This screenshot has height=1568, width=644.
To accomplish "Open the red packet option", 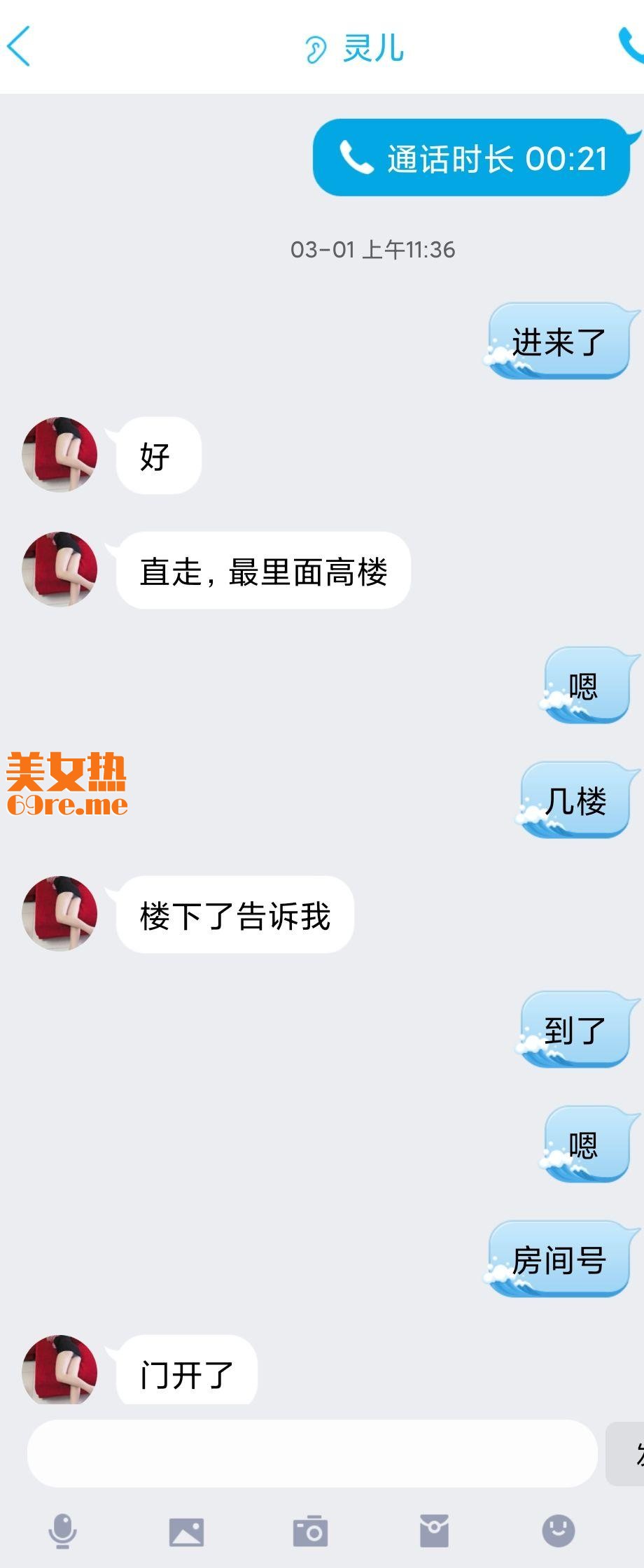I will (434, 1531).
